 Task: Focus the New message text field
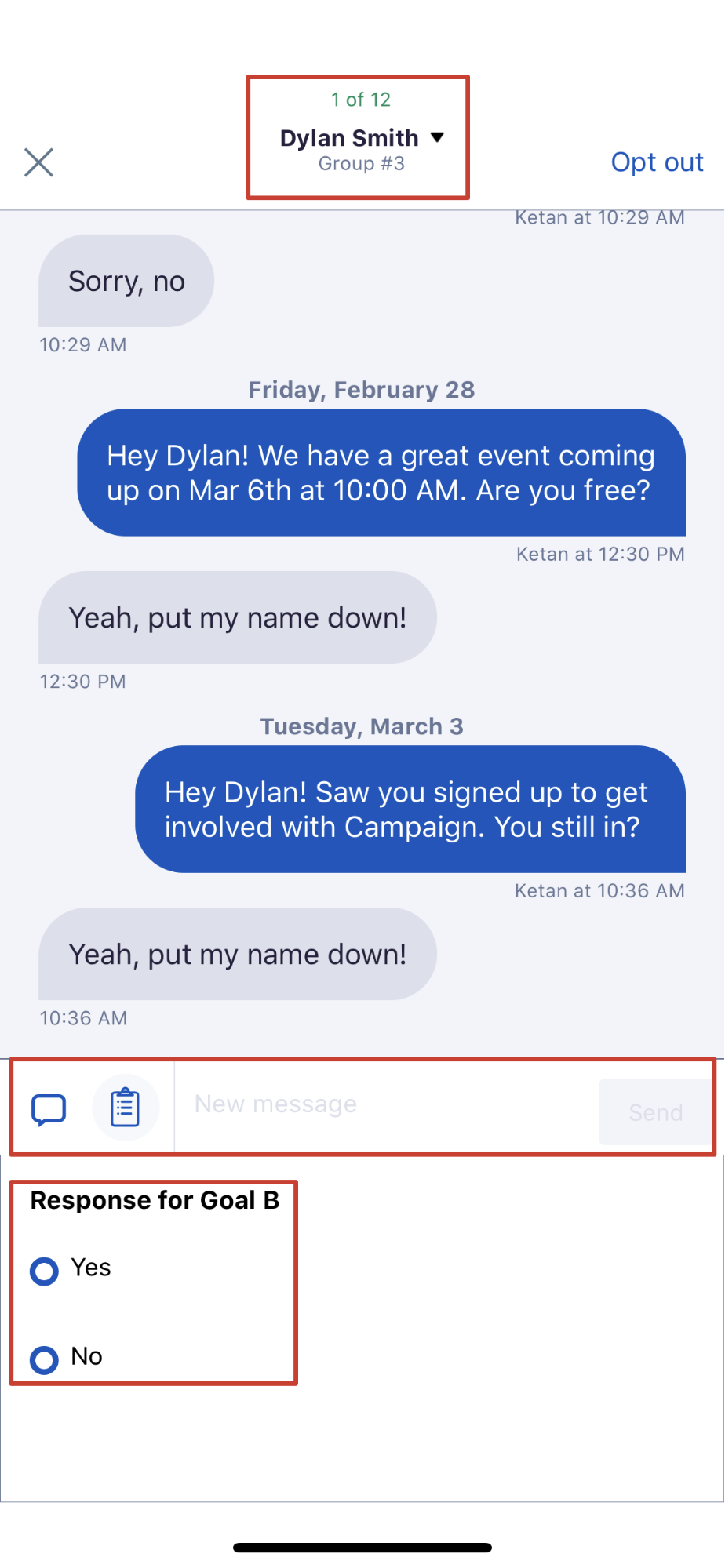coord(386,1104)
